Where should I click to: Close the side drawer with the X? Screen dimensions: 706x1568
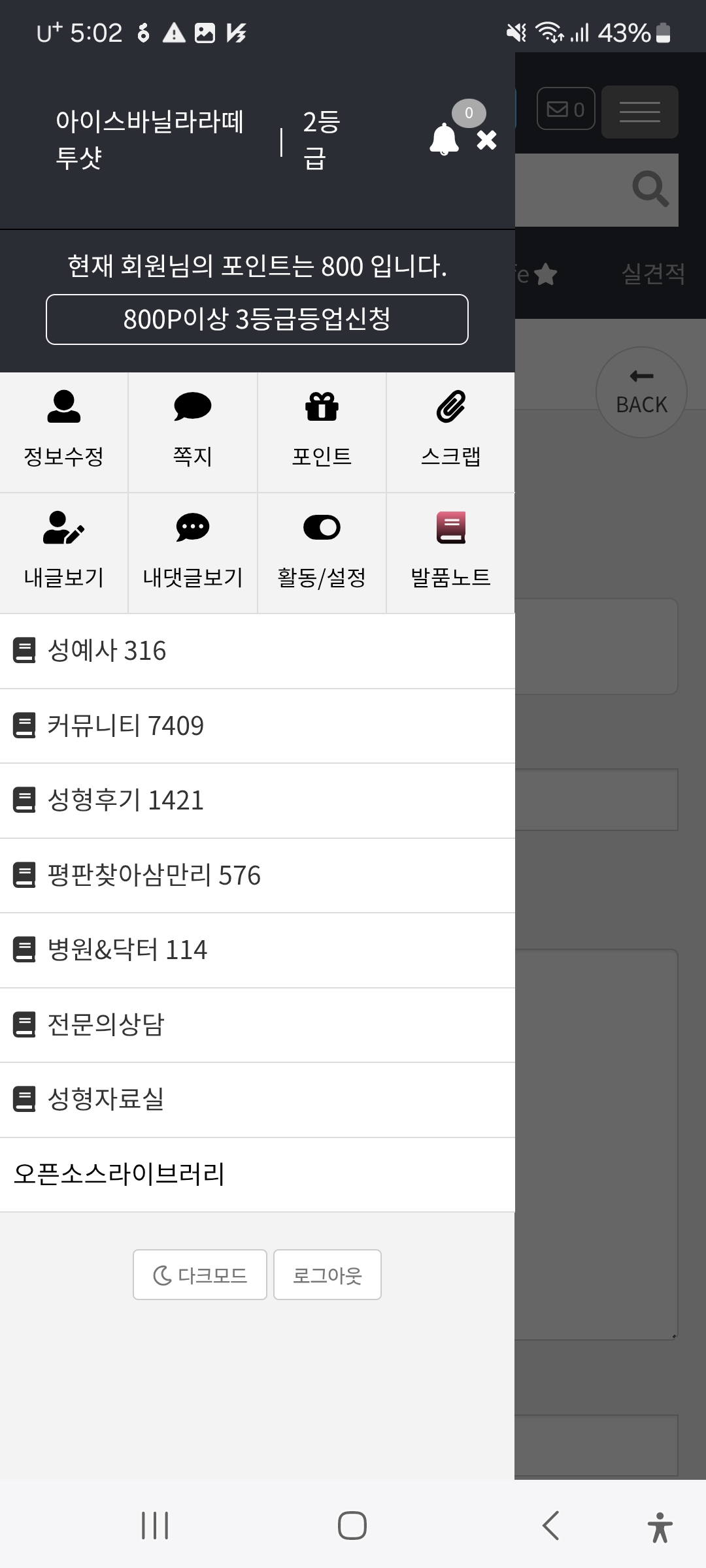click(x=486, y=140)
